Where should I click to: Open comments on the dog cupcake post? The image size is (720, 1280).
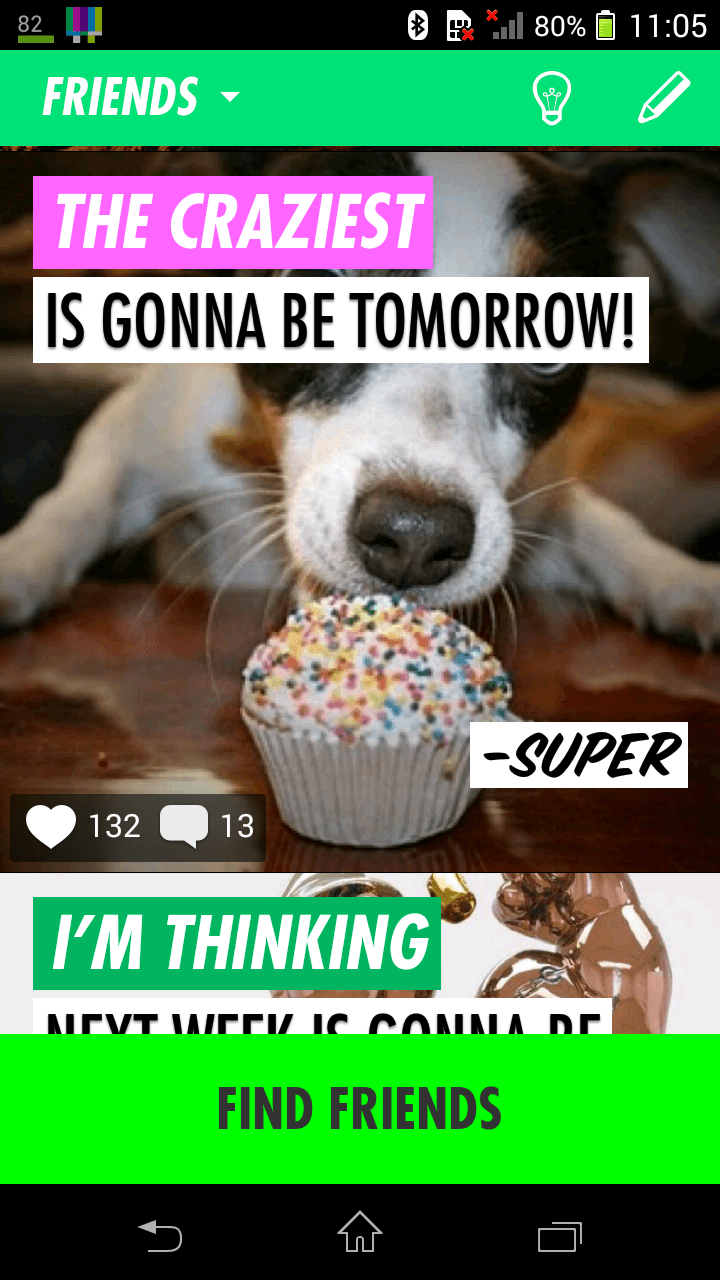coord(184,827)
